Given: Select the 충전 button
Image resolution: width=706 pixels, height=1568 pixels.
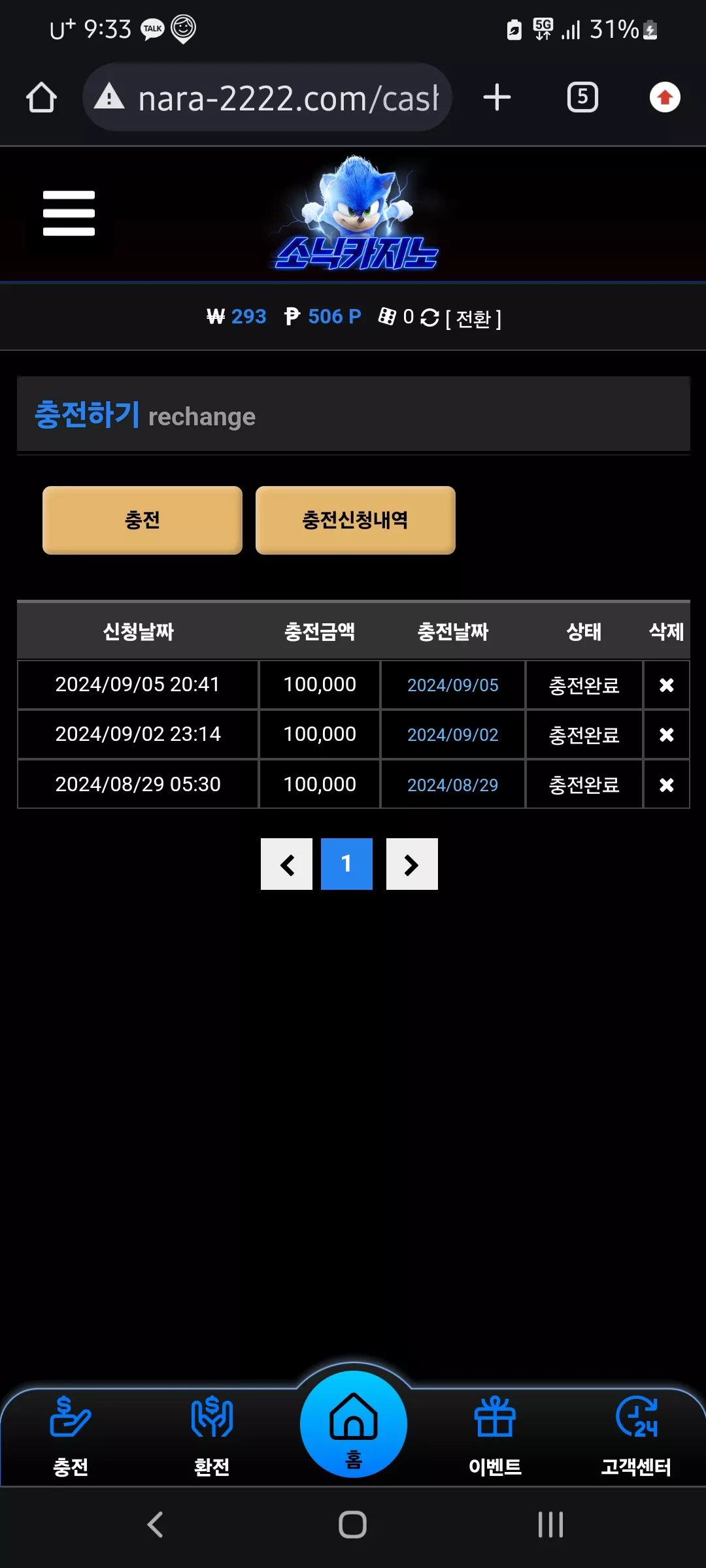Looking at the screenshot, I should [x=143, y=520].
